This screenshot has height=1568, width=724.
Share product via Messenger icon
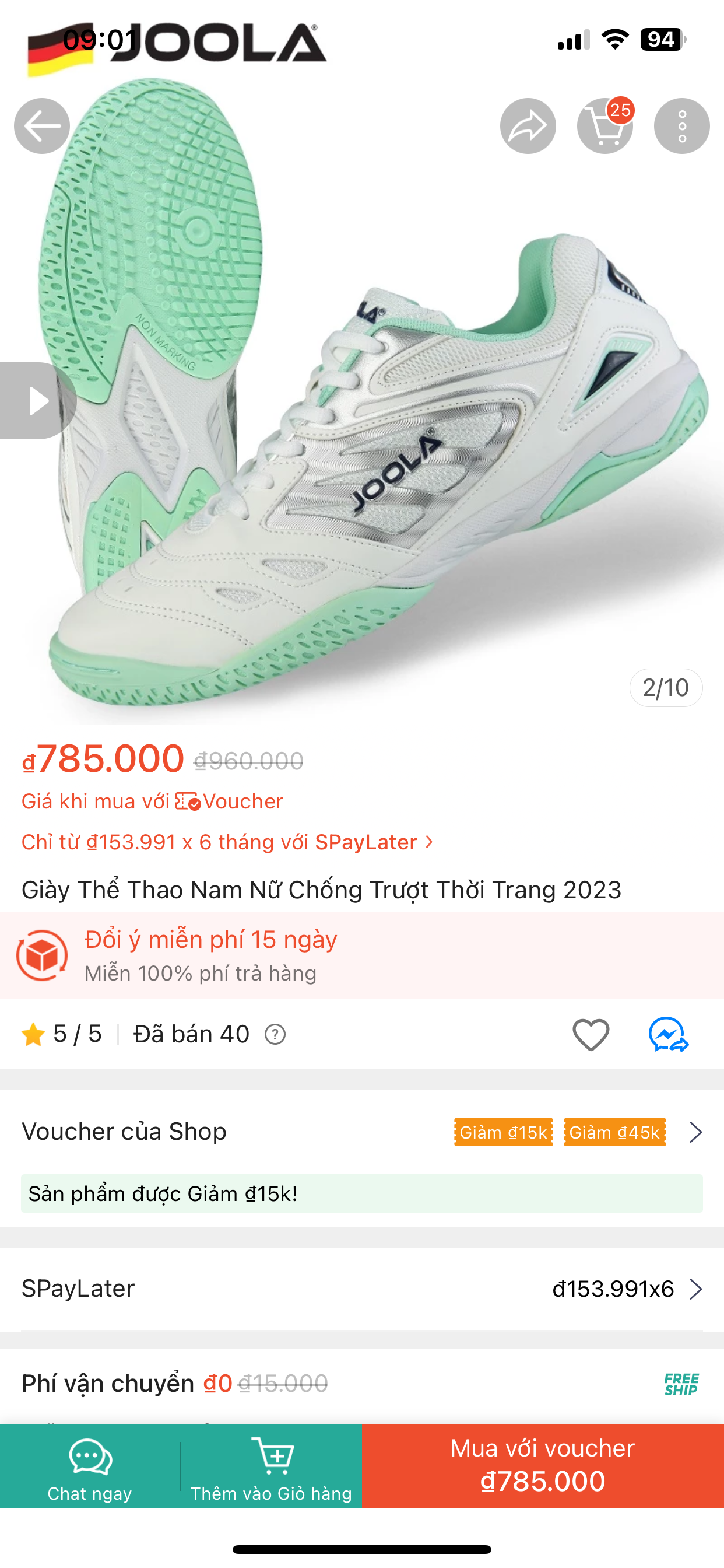coord(668,1034)
